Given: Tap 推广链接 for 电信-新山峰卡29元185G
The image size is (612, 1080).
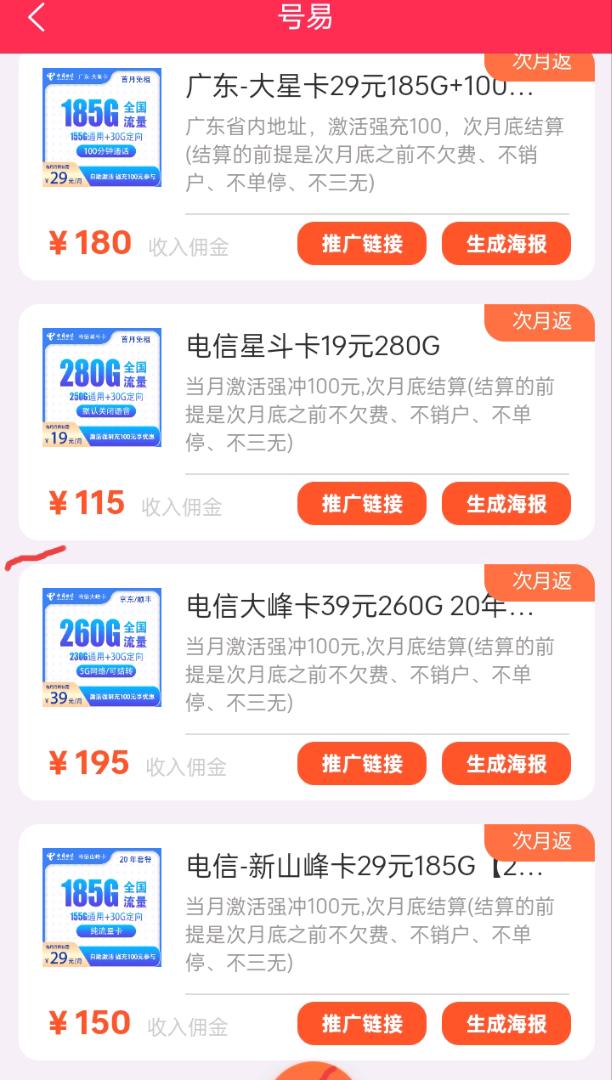Looking at the screenshot, I should tap(361, 1024).
